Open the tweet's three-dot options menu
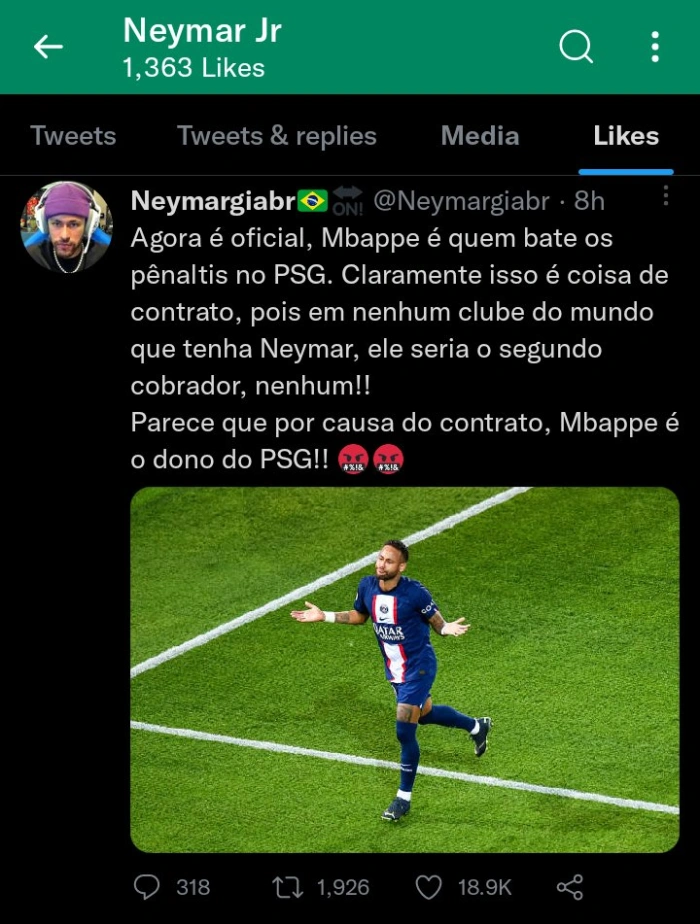This screenshot has width=700, height=924. tap(666, 197)
